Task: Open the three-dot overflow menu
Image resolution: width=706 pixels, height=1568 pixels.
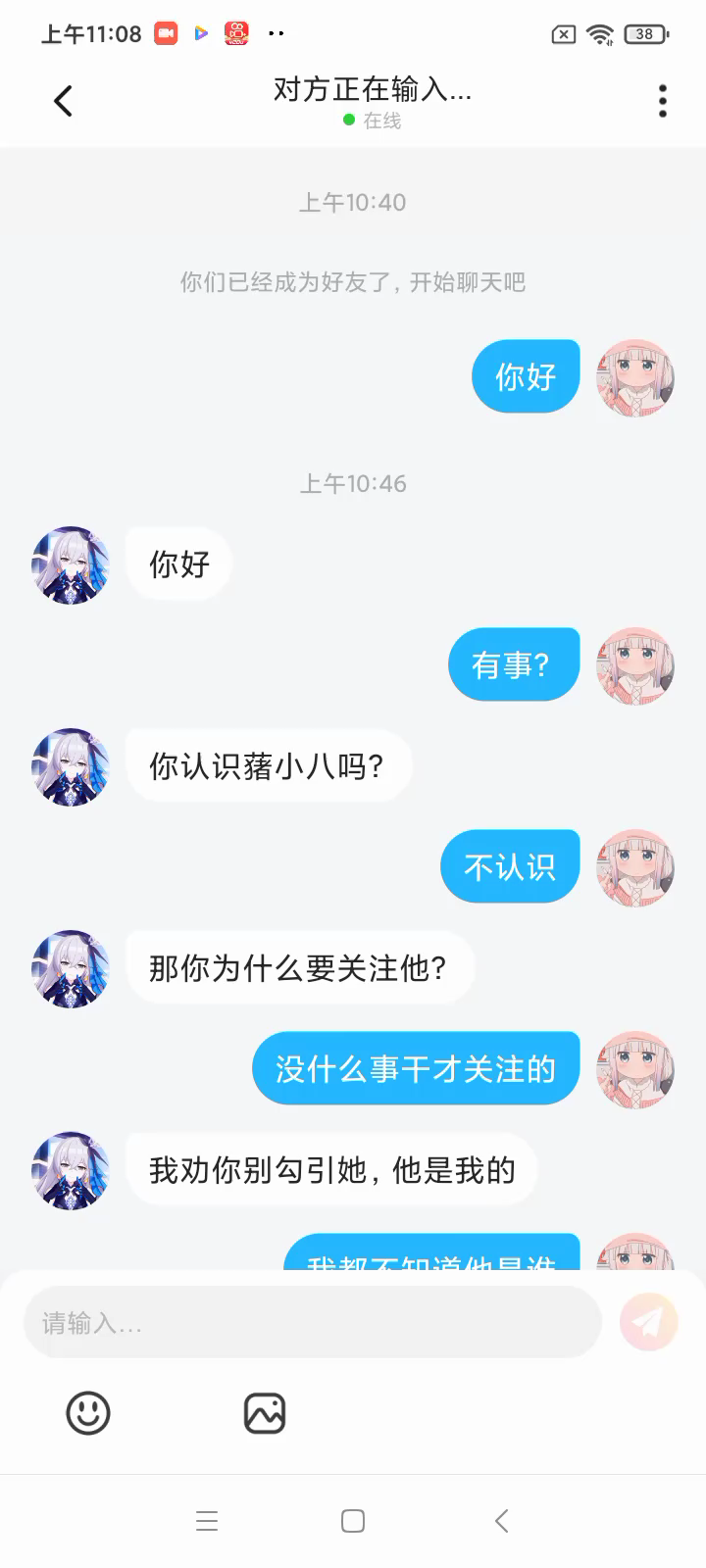Action: (x=663, y=101)
